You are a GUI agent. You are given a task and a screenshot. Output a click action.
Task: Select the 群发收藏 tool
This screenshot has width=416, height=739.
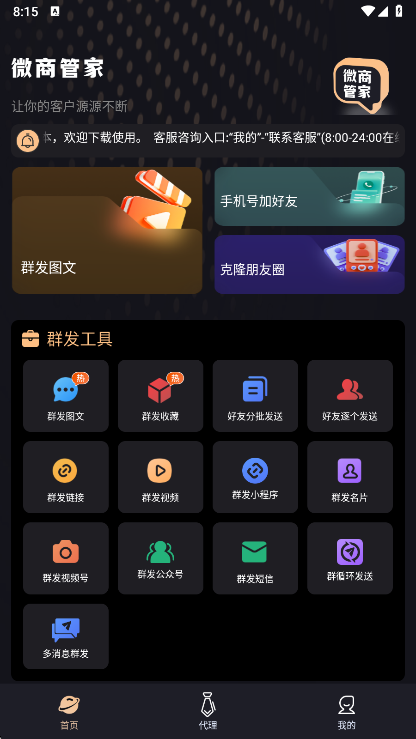pos(161,396)
